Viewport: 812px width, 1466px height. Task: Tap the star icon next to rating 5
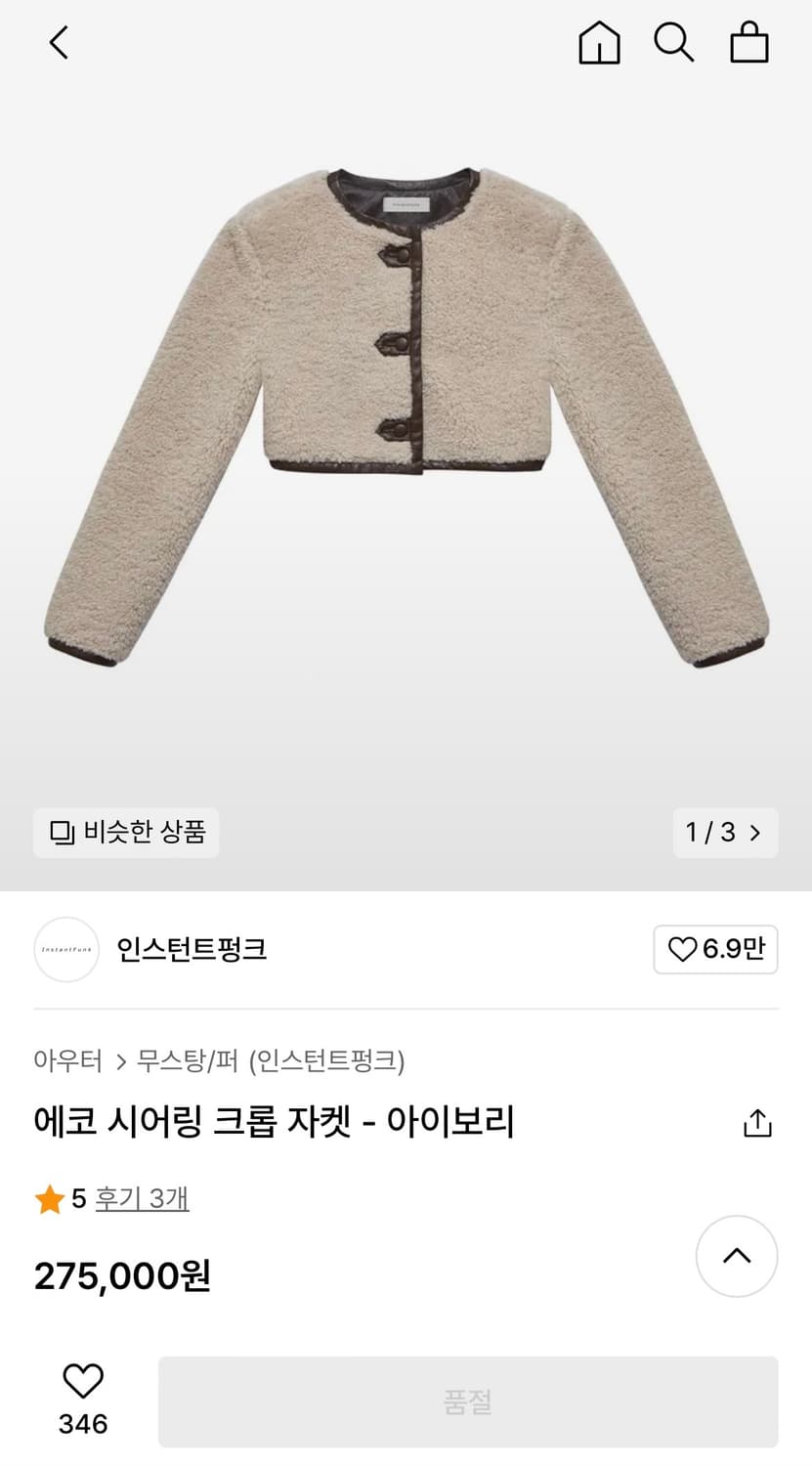(47, 1198)
